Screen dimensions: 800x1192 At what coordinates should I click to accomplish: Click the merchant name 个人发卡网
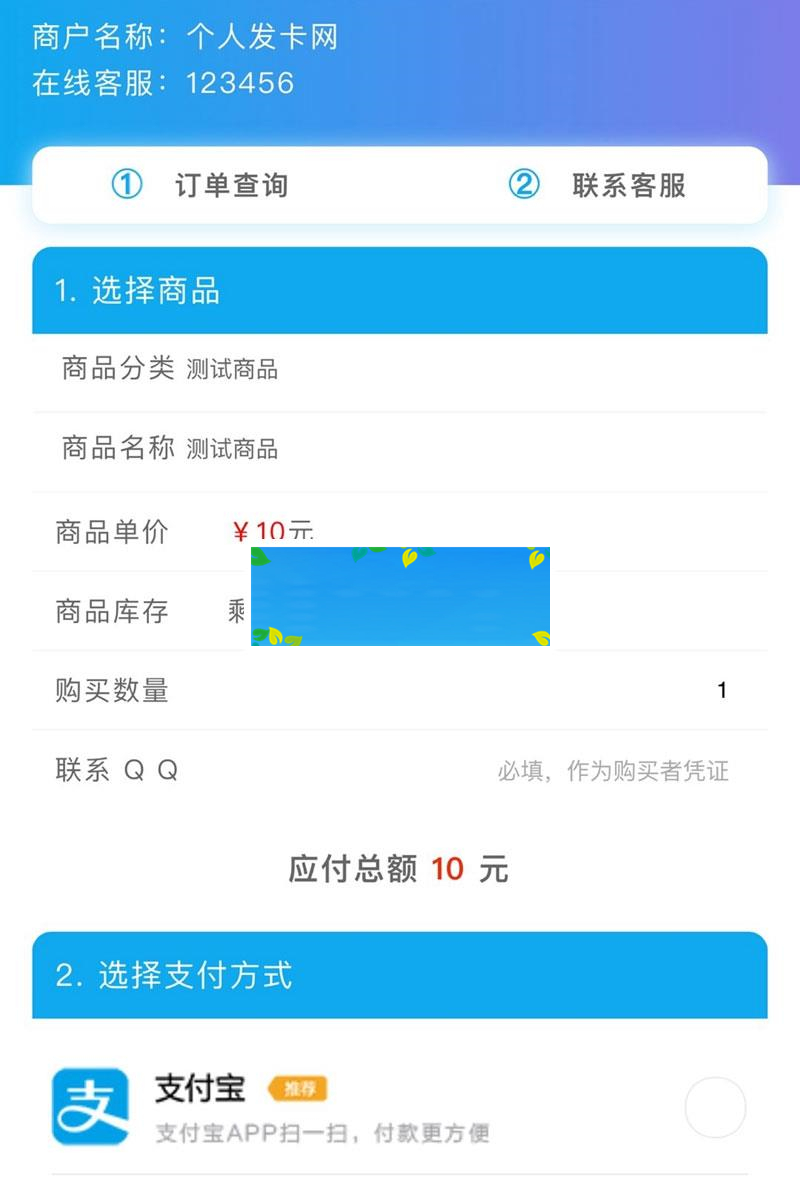(264, 38)
